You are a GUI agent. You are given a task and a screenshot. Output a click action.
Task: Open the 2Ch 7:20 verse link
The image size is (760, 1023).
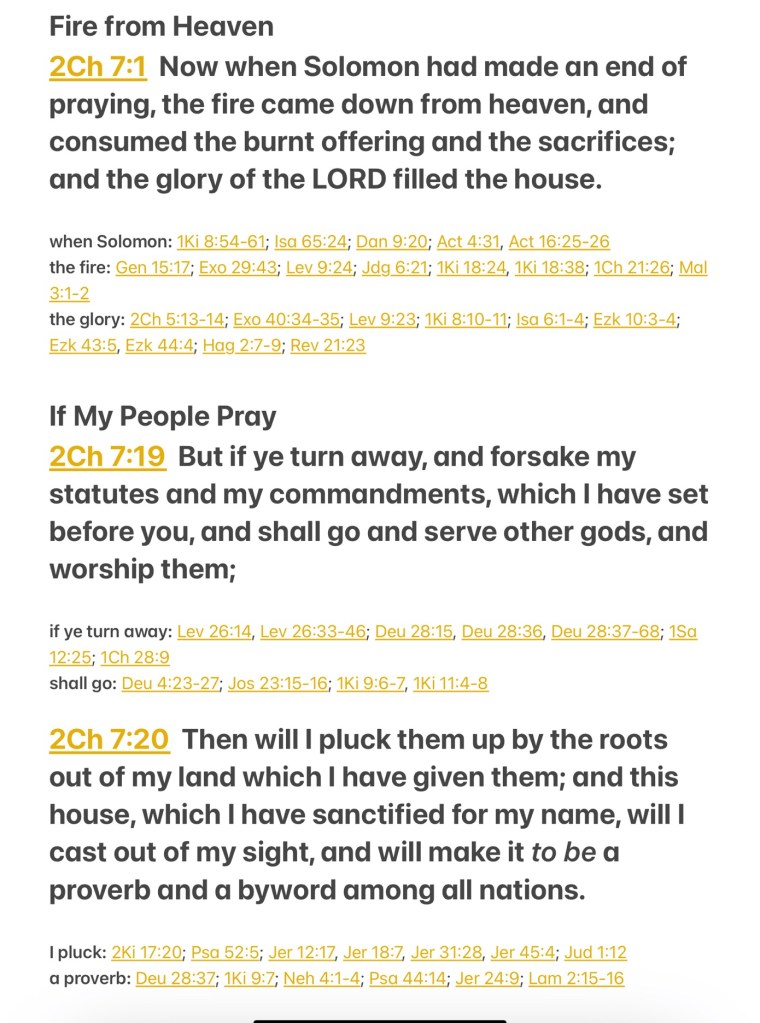[109, 740]
